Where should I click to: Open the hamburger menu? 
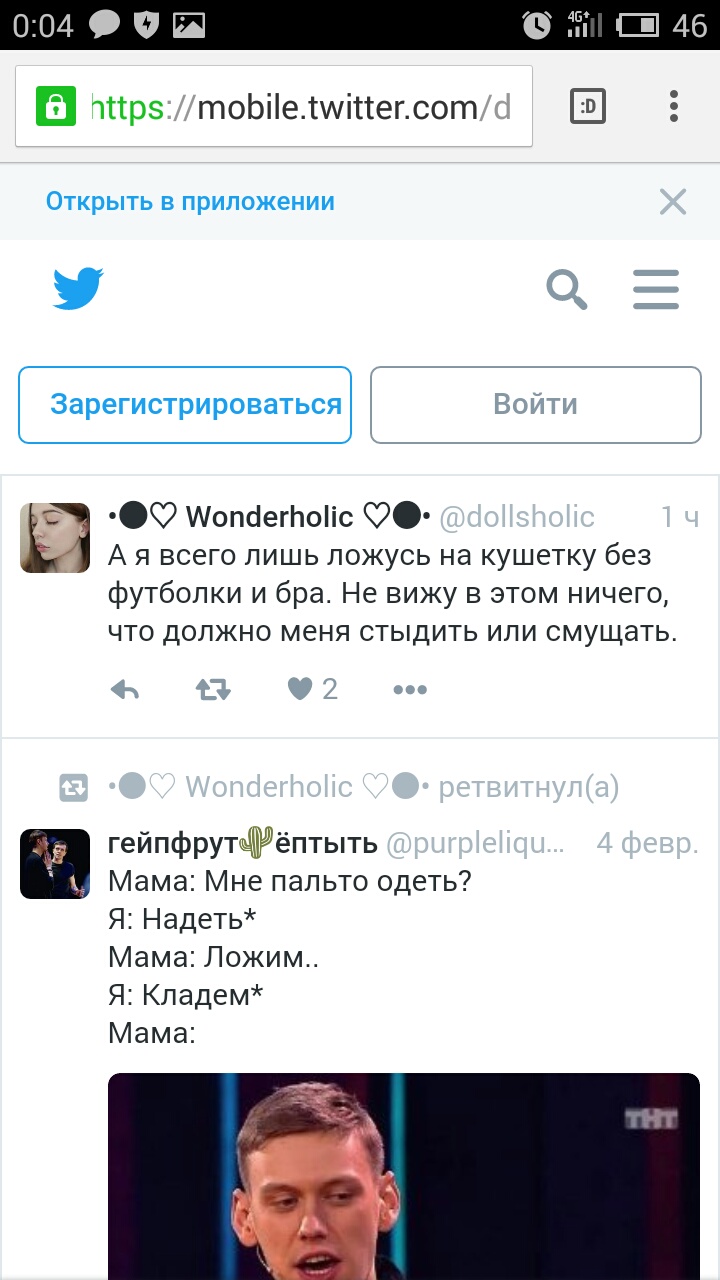[656, 290]
